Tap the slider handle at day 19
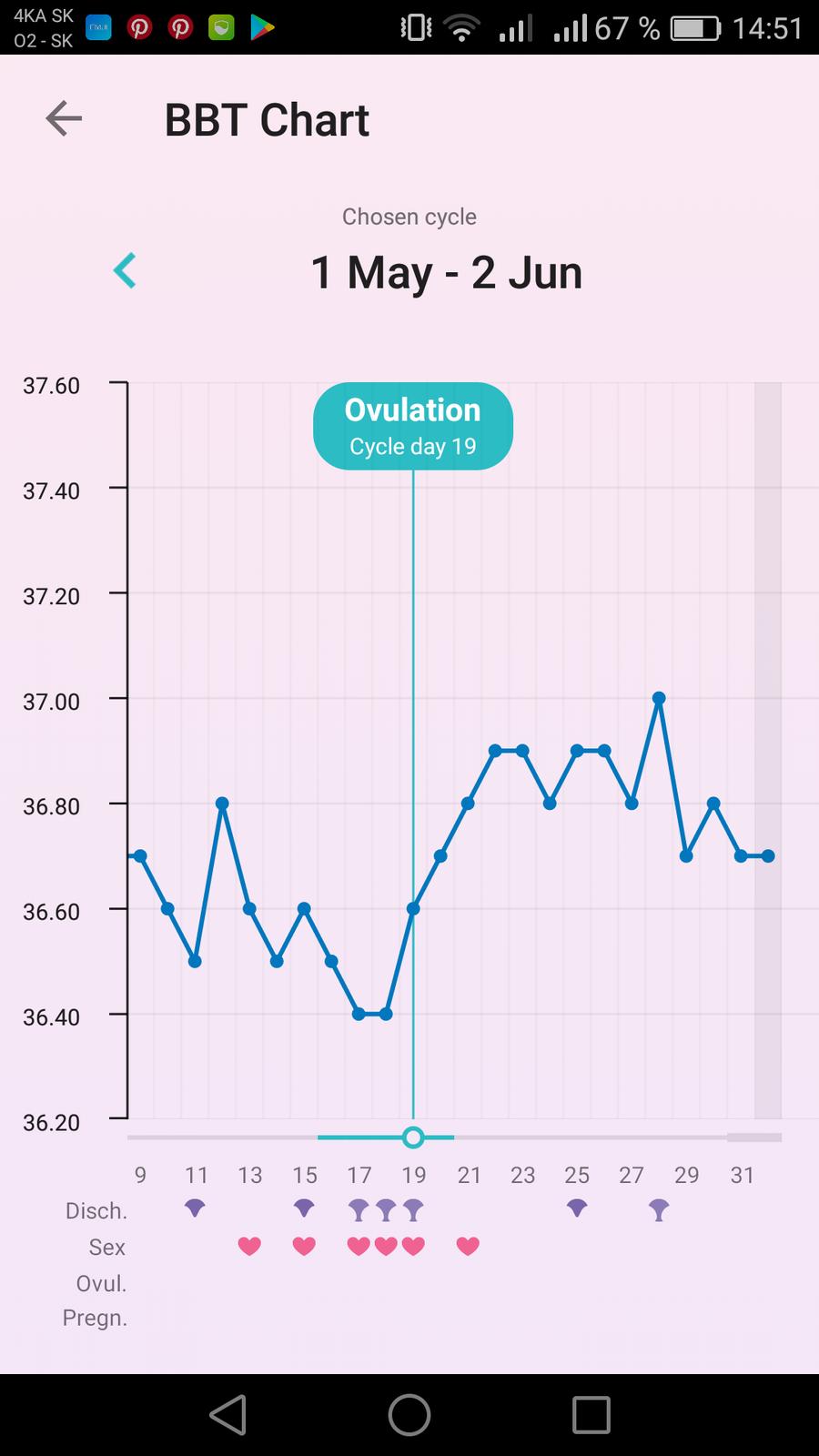 413,1137
